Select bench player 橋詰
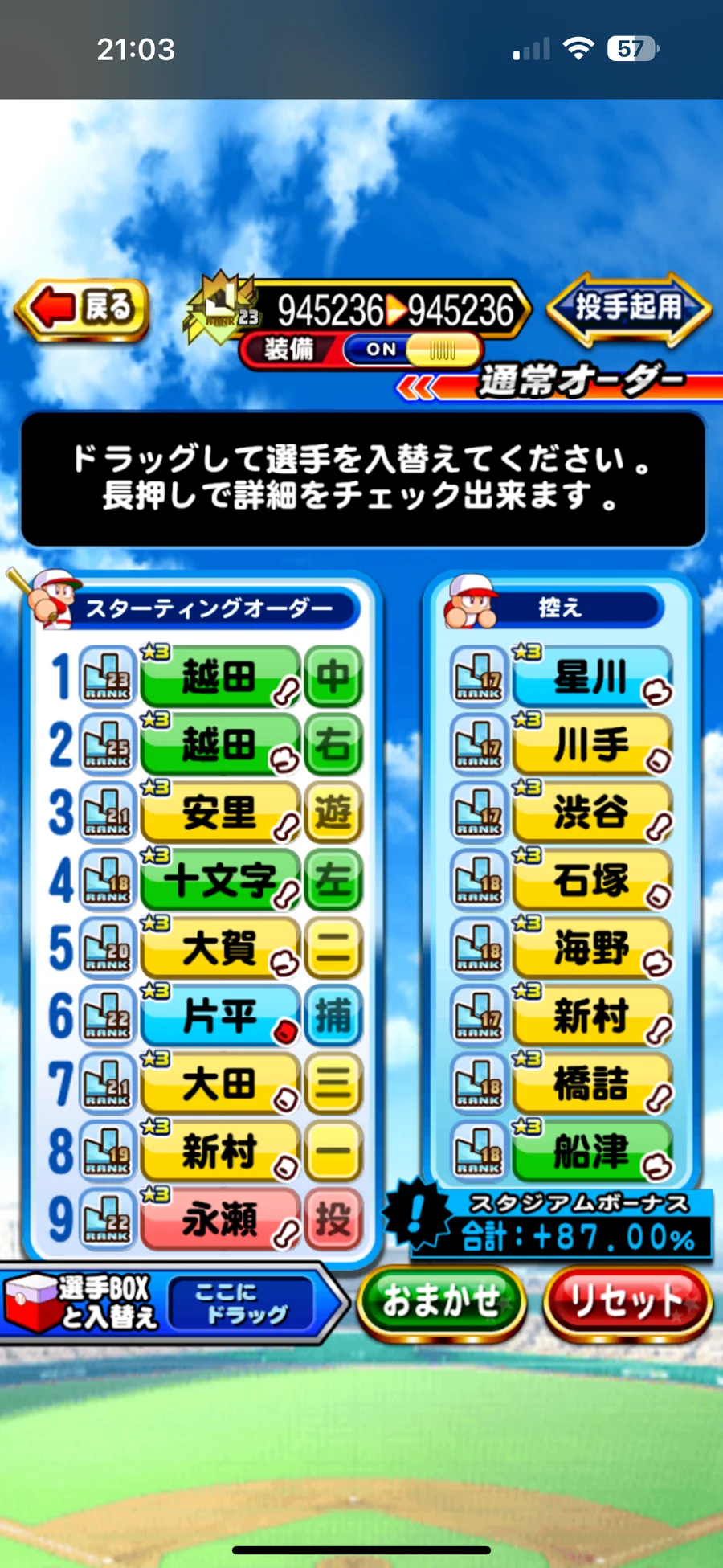This screenshot has width=723, height=1568. point(590,1083)
